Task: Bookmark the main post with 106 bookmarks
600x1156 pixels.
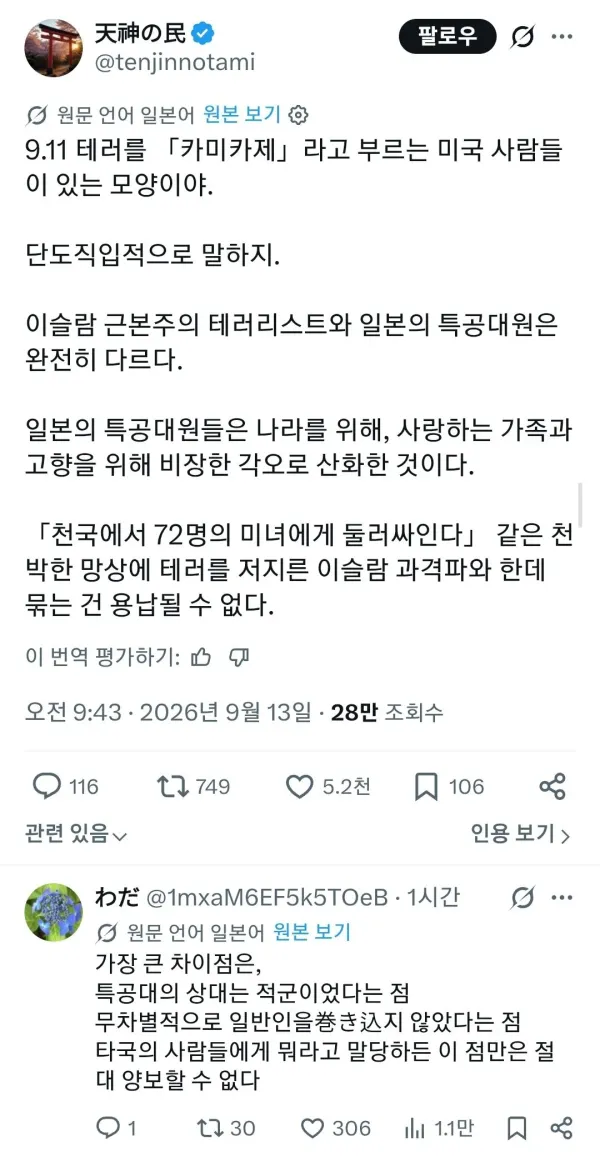Action: click(449, 787)
